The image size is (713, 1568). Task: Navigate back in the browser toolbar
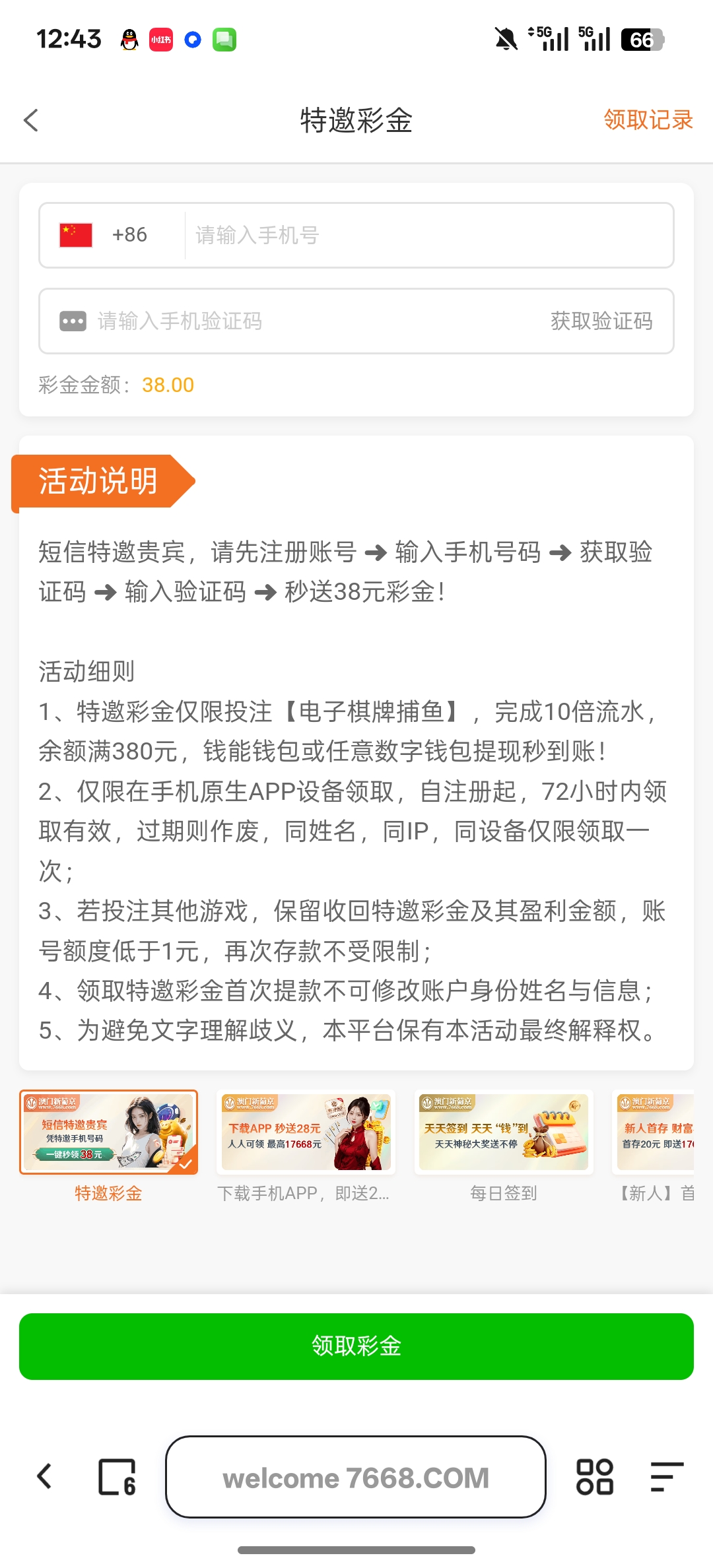(x=44, y=1476)
